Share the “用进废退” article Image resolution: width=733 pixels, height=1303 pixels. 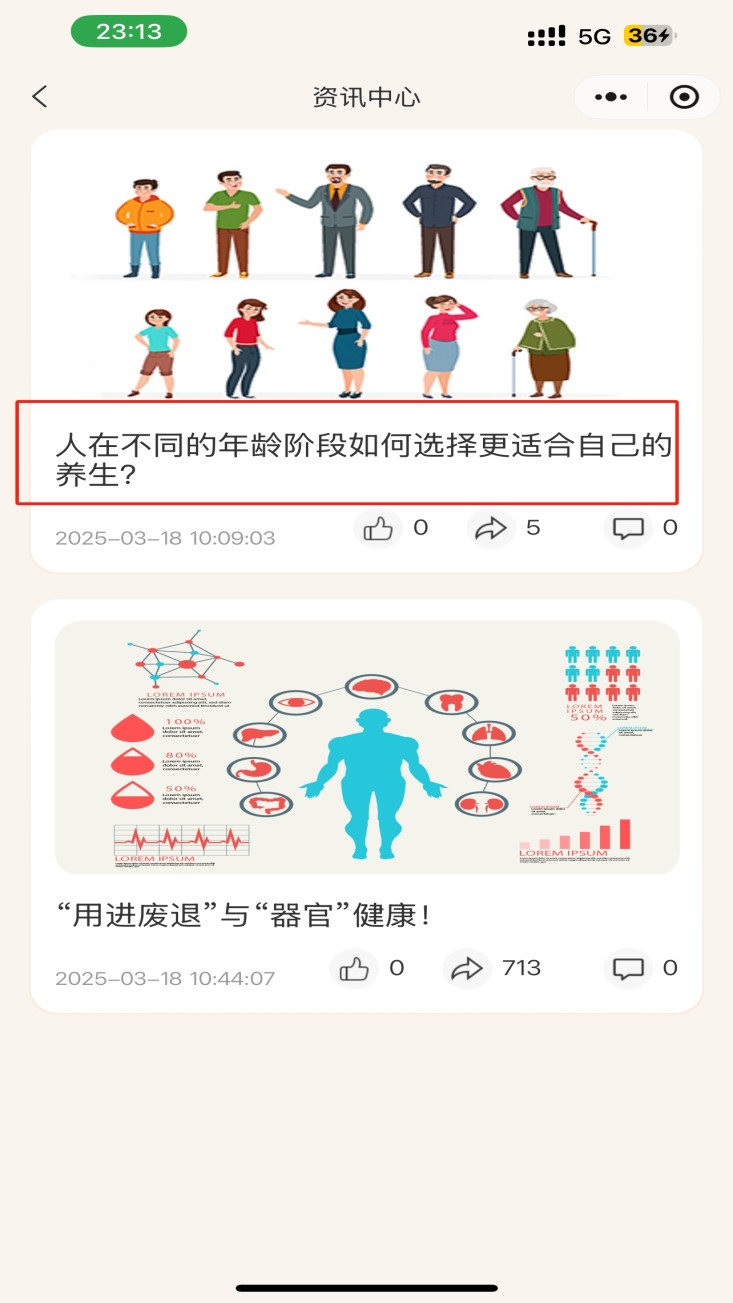click(x=467, y=968)
